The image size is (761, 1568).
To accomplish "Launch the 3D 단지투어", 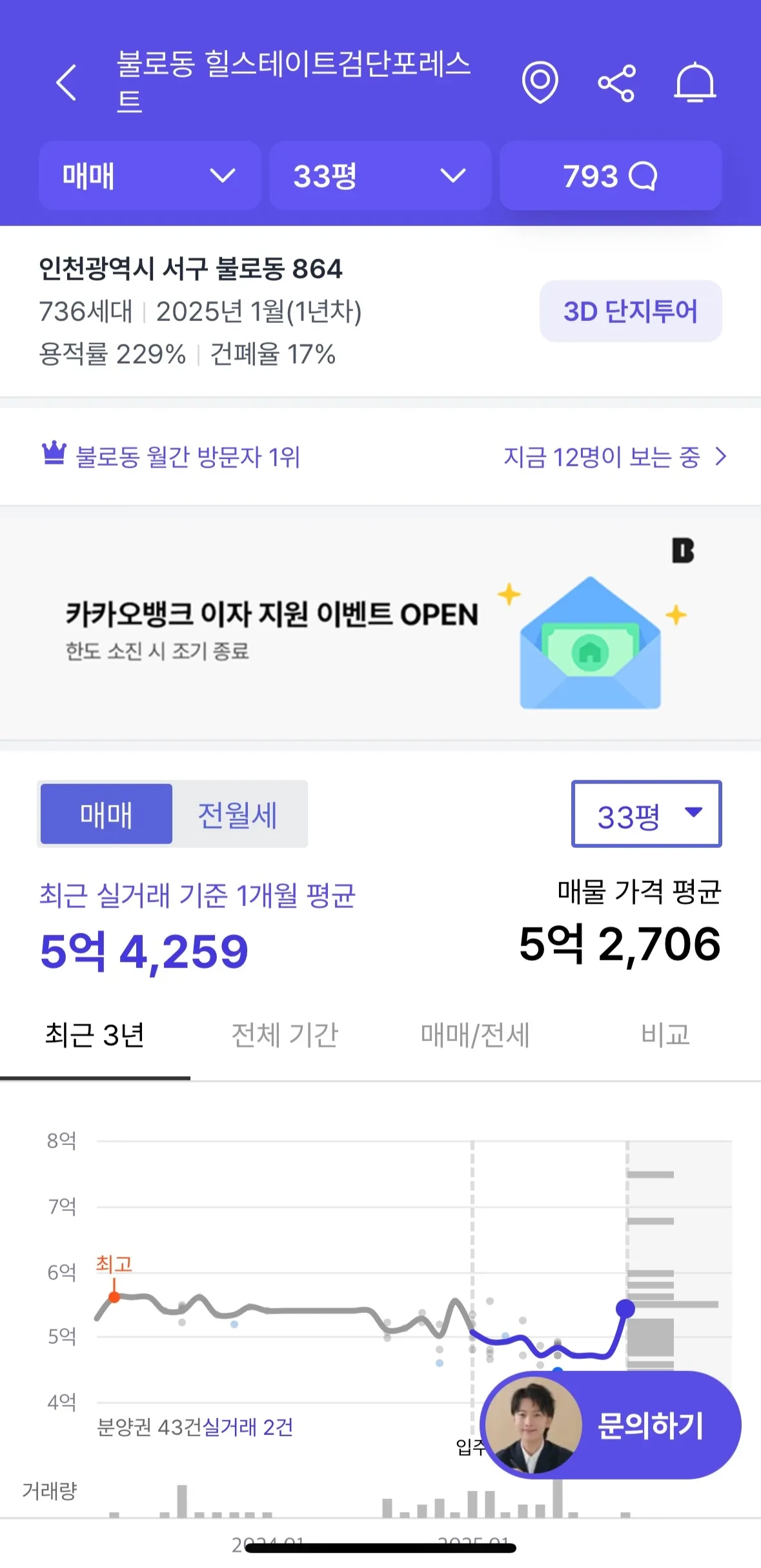I will click(630, 311).
